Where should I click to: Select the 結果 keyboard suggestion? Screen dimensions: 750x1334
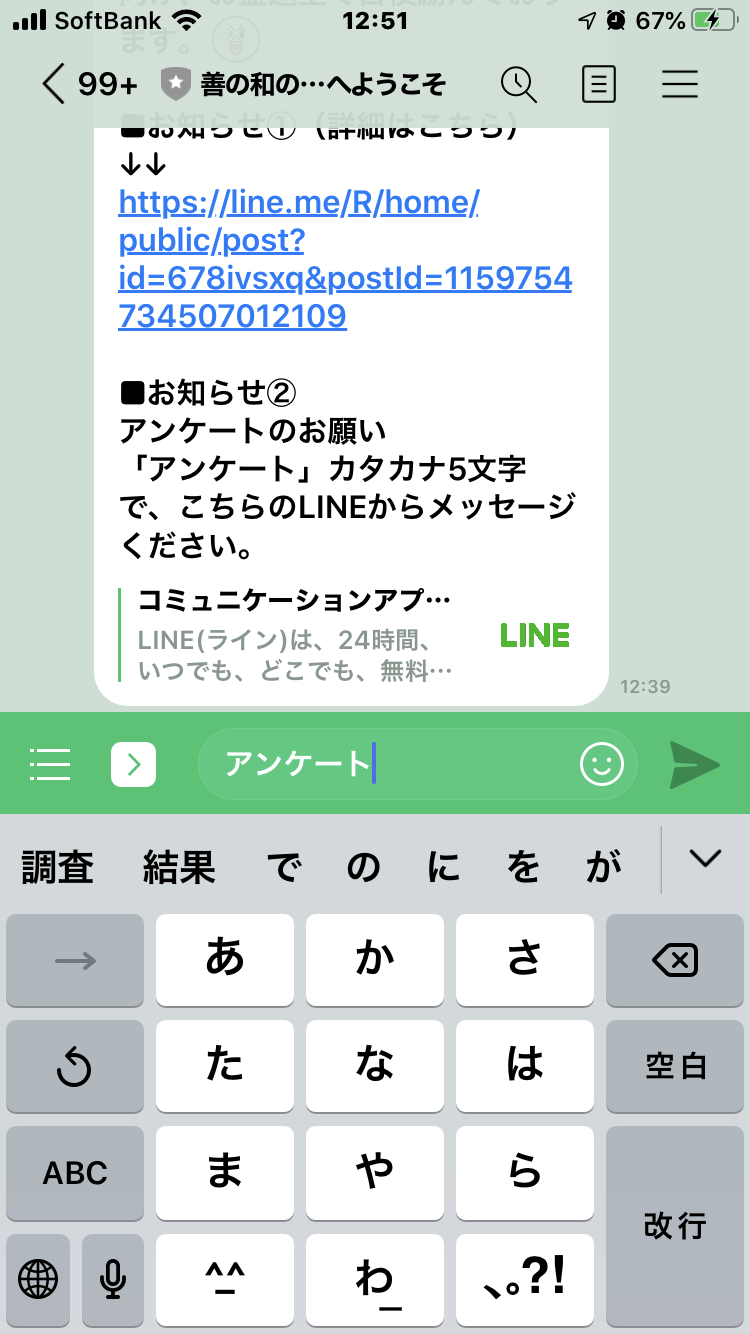[x=179, y=866]
